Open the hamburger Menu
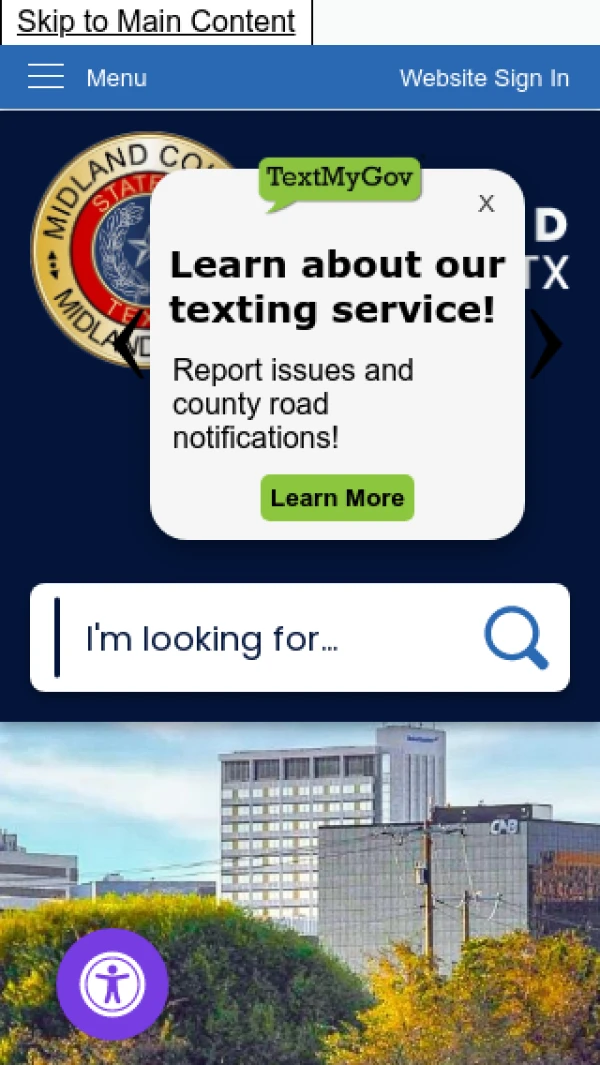The image size is (600, 1065). [x=86, y=77]
